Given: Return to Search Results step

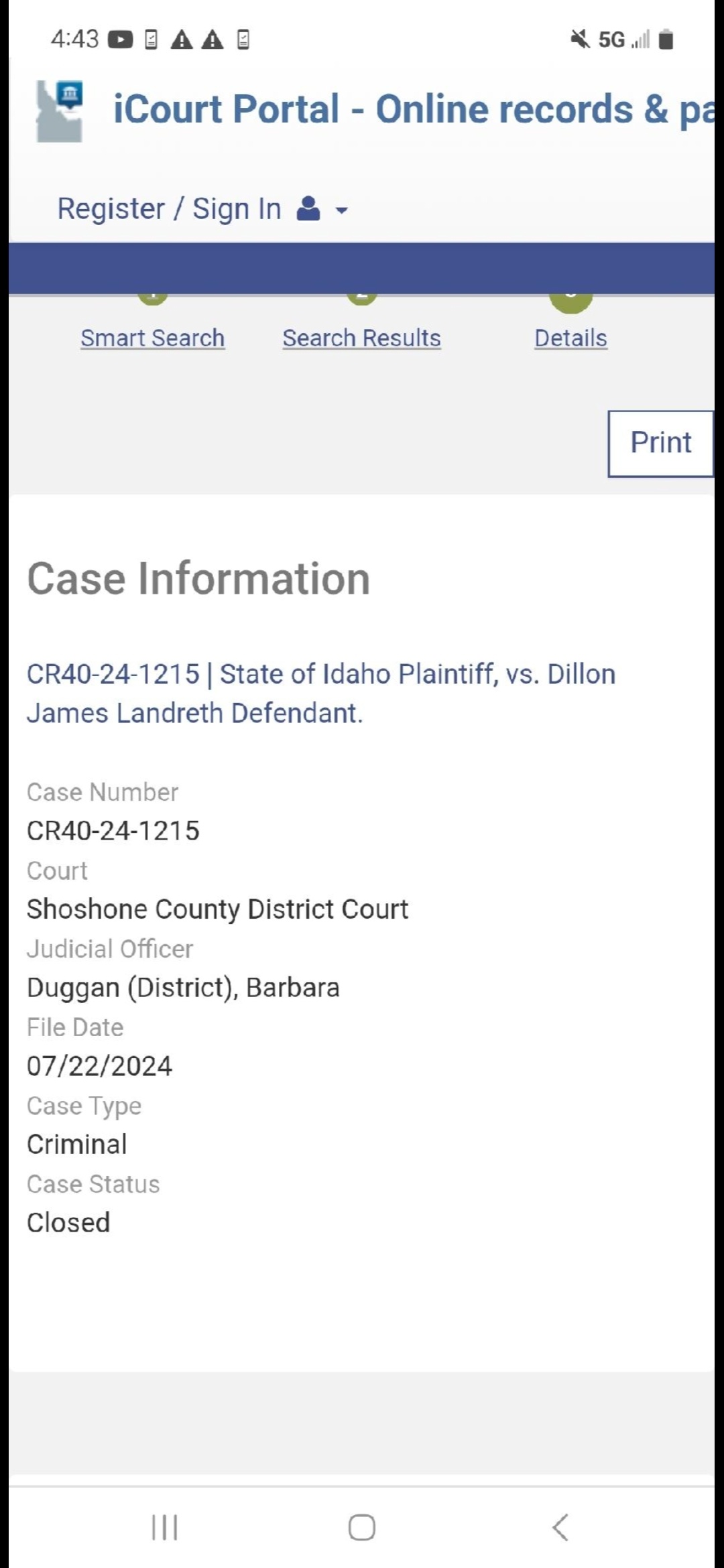Looking at the screenshot, I should click(362, 338).
